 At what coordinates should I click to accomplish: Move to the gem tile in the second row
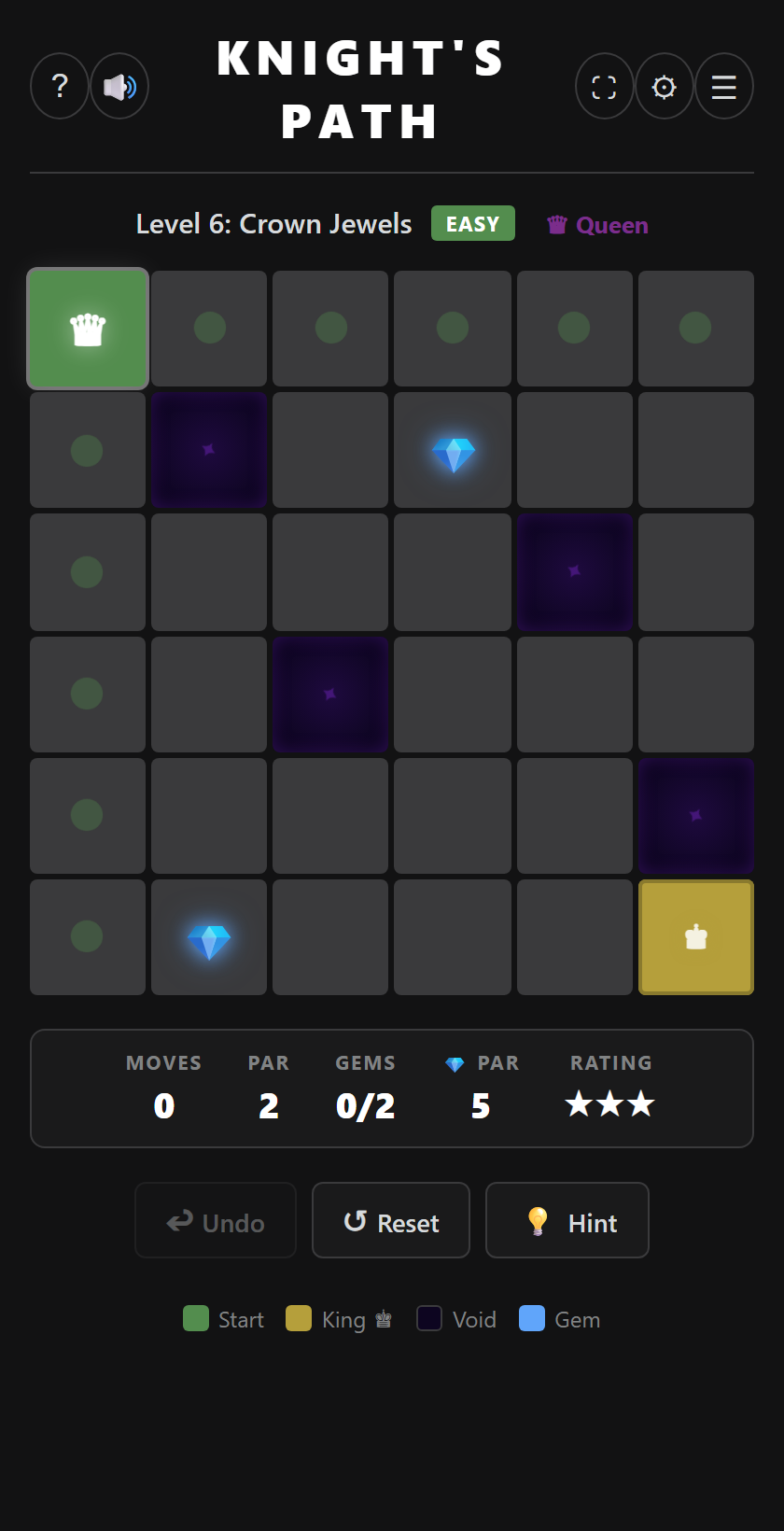click(453, 450)
